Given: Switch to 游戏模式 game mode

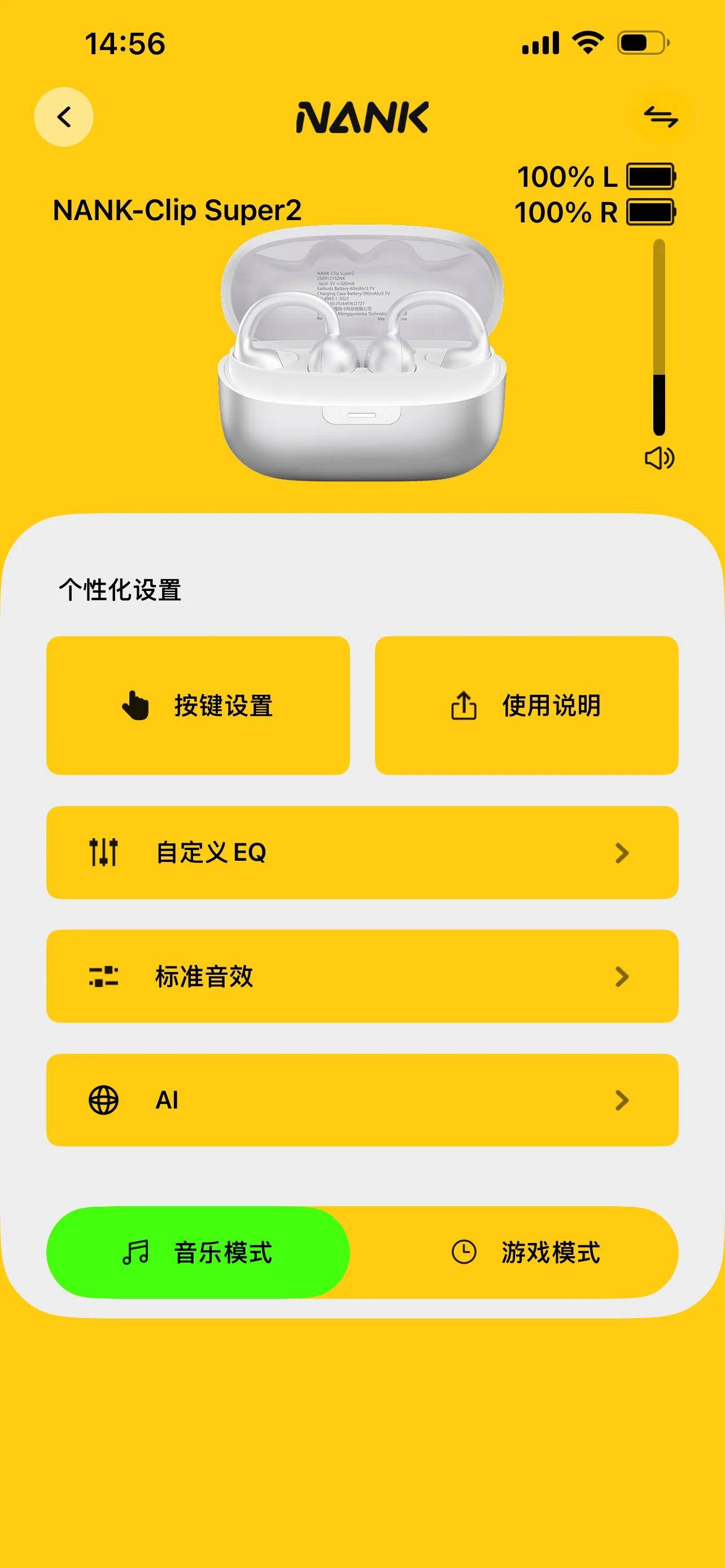Looking at the screenshot, I should [x=526, y=1252].
